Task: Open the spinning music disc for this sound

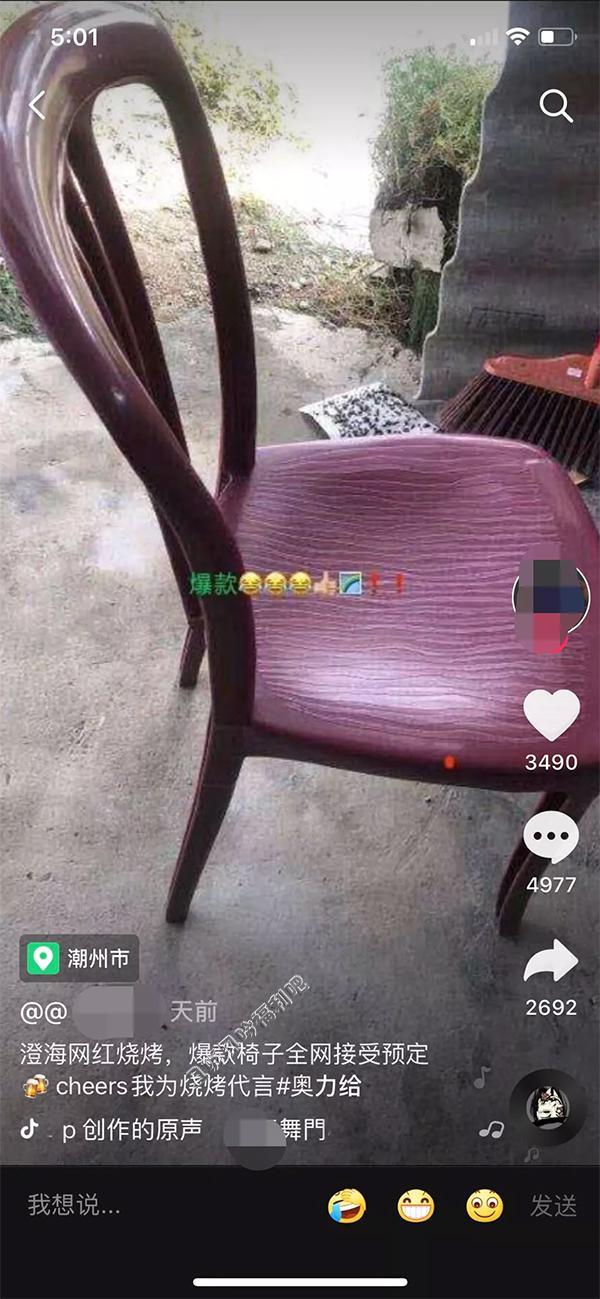Action: [548, 1106]
